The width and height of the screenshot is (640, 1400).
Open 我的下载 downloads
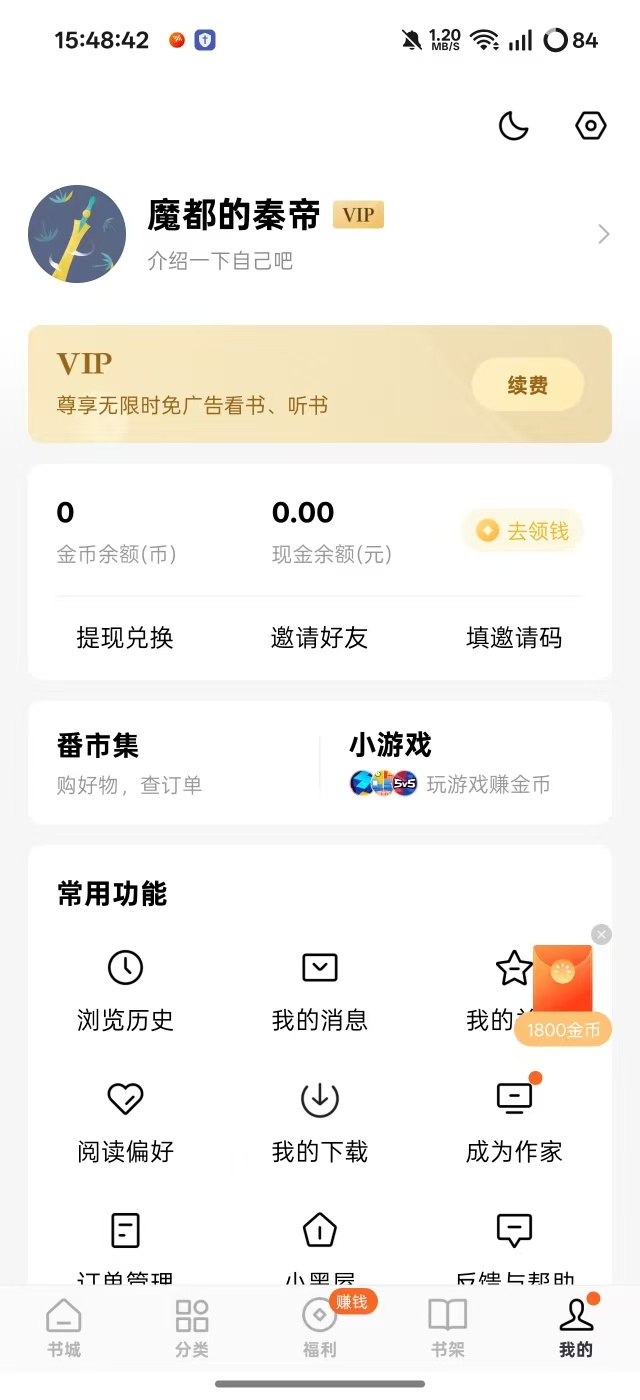320,1120
